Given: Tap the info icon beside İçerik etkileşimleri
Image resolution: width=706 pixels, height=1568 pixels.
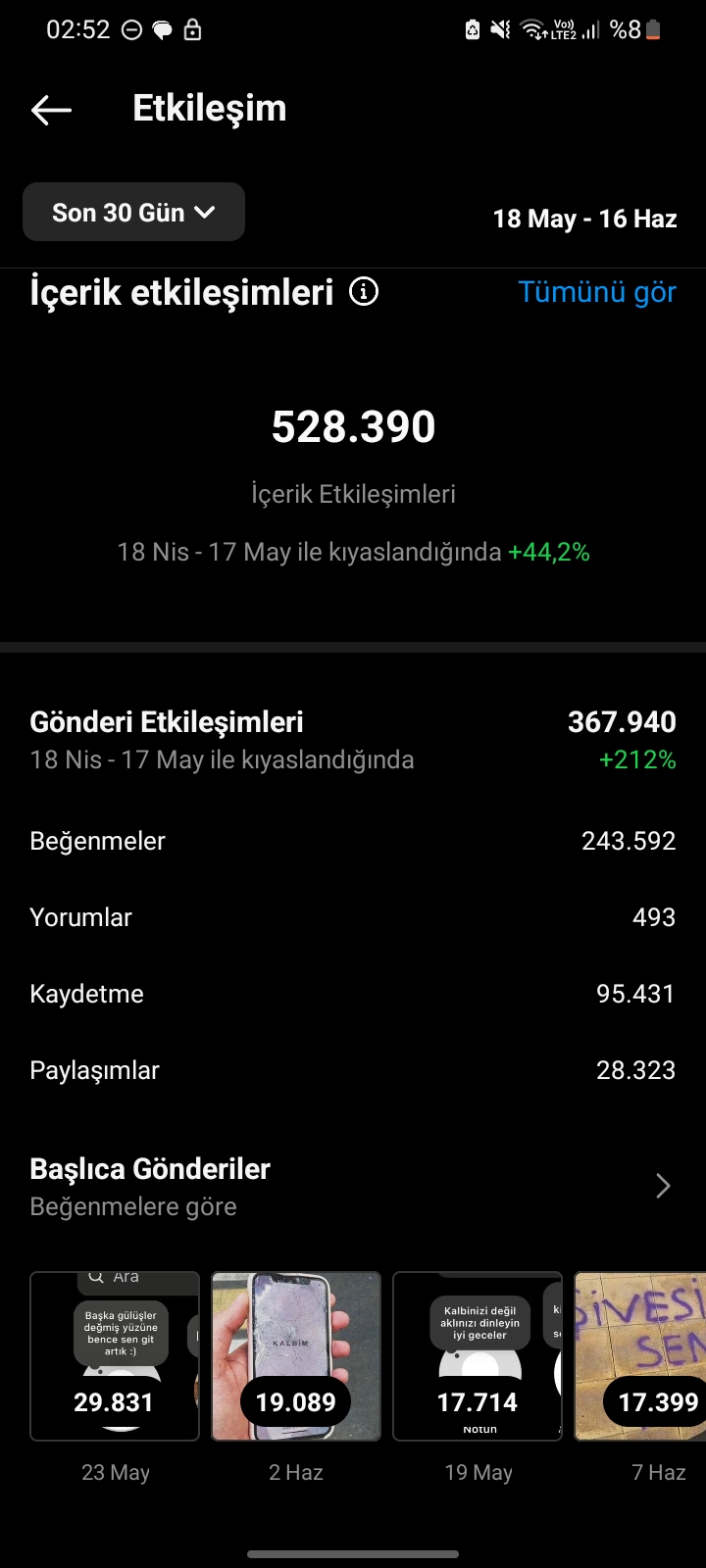Looking at the screenshot, I should point(364,291).
